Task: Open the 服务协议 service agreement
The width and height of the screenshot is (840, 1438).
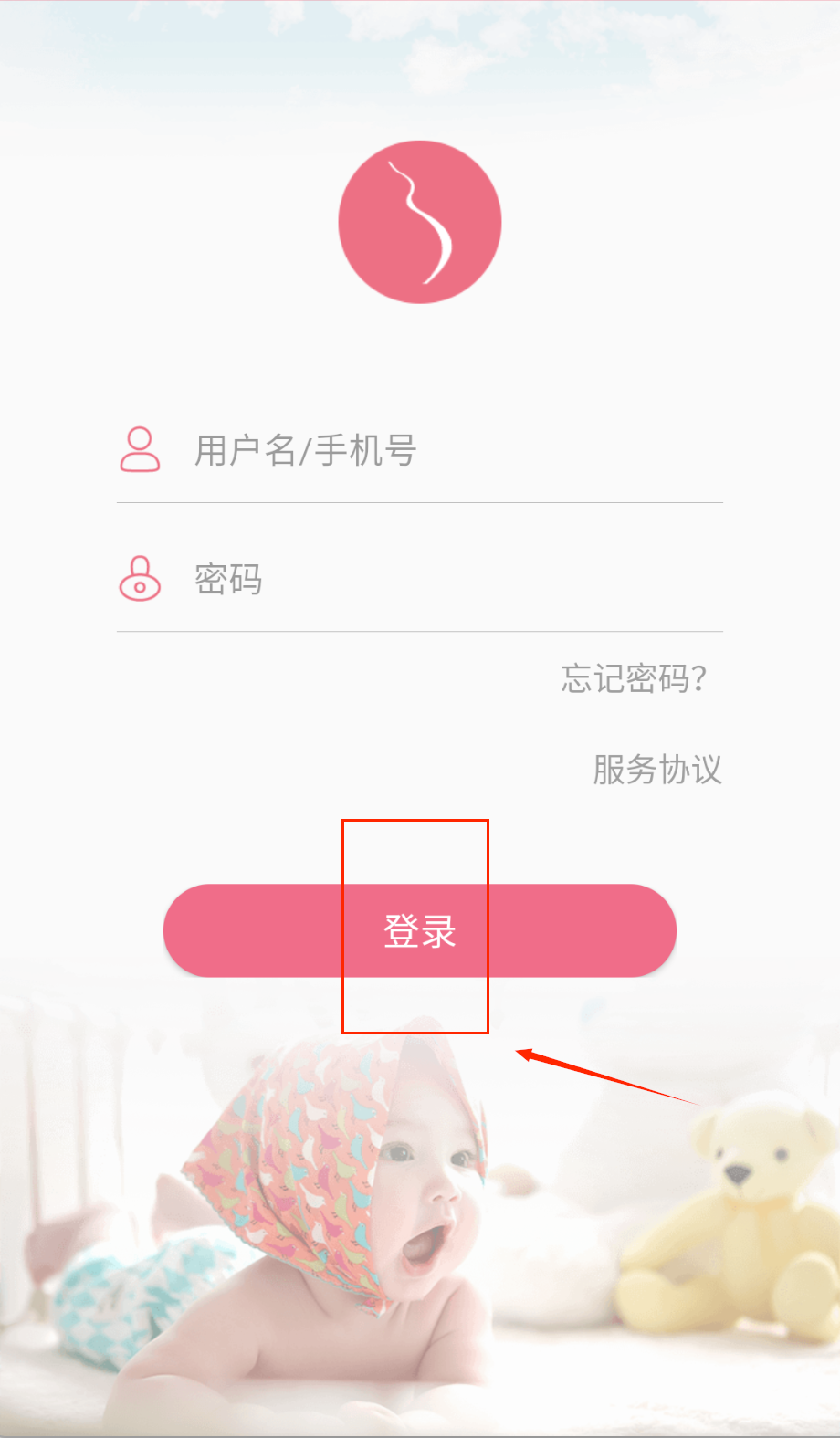Action: click(656, 770)
